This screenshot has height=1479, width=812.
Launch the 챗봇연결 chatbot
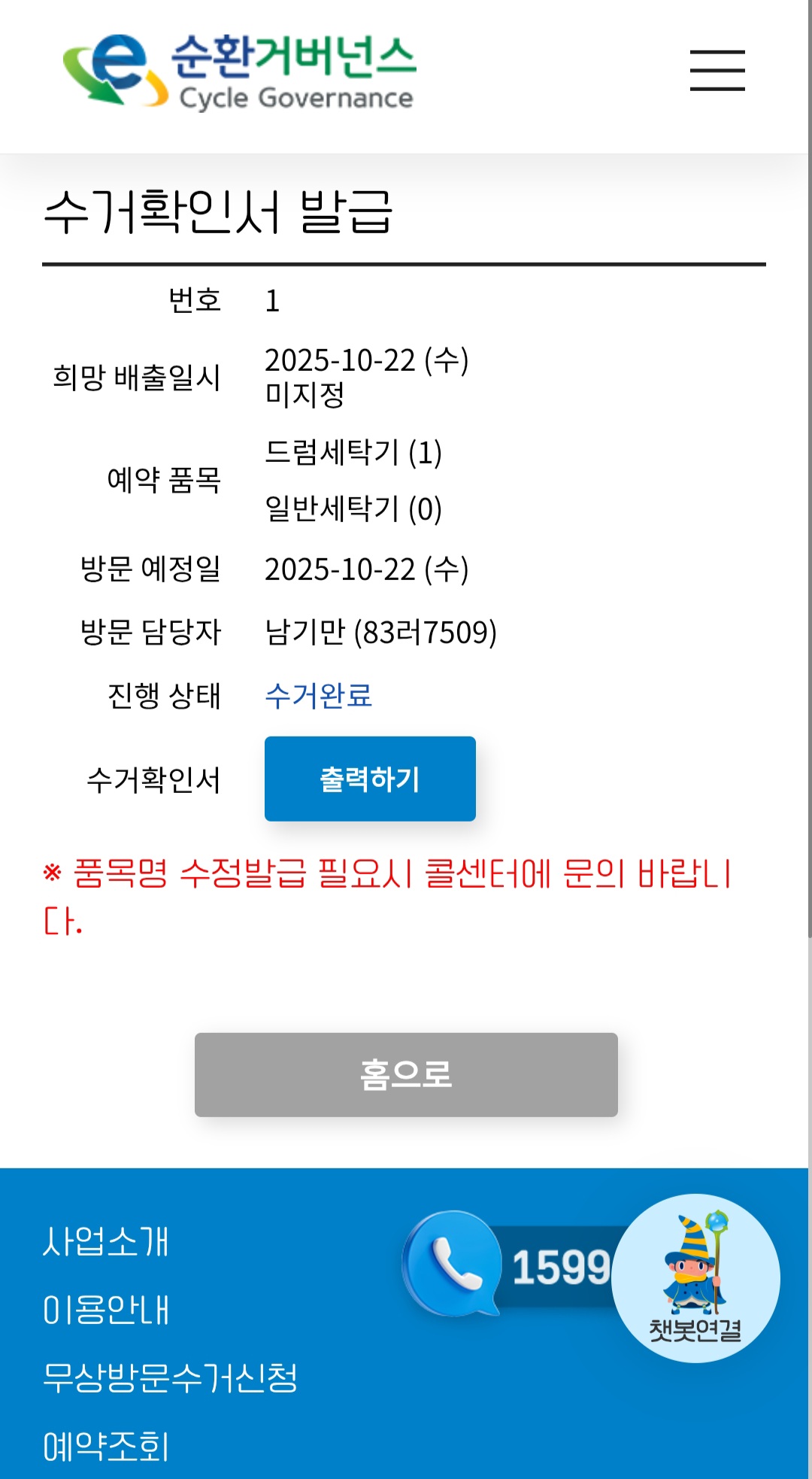click(x=695, y=1278)
